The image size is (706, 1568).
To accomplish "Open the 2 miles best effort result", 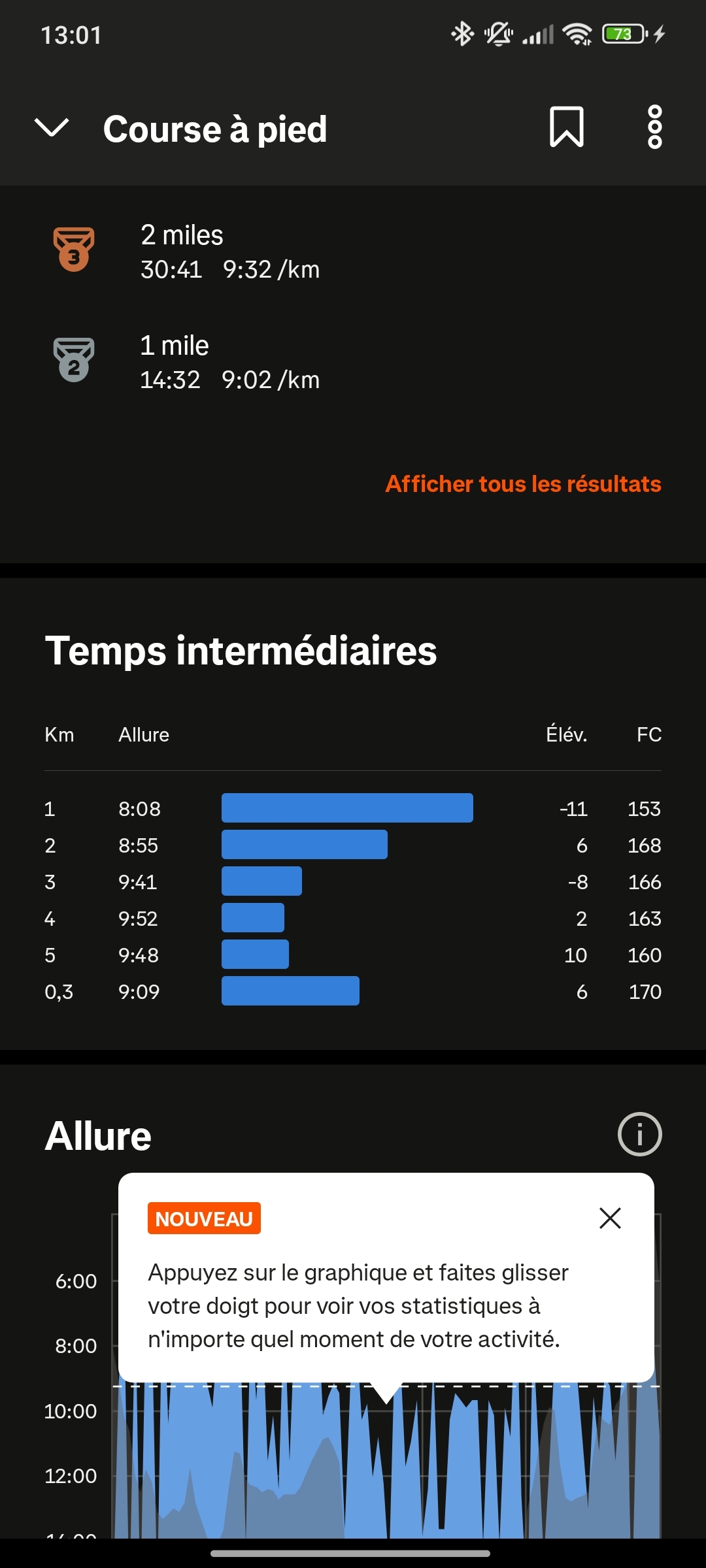I will pyautogui.click(x=229, y=252).
